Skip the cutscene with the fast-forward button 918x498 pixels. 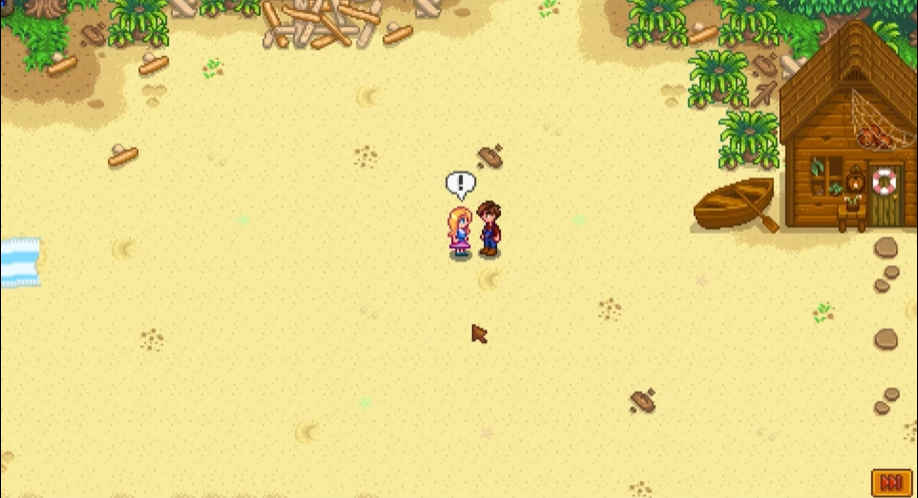pos(890,481)
